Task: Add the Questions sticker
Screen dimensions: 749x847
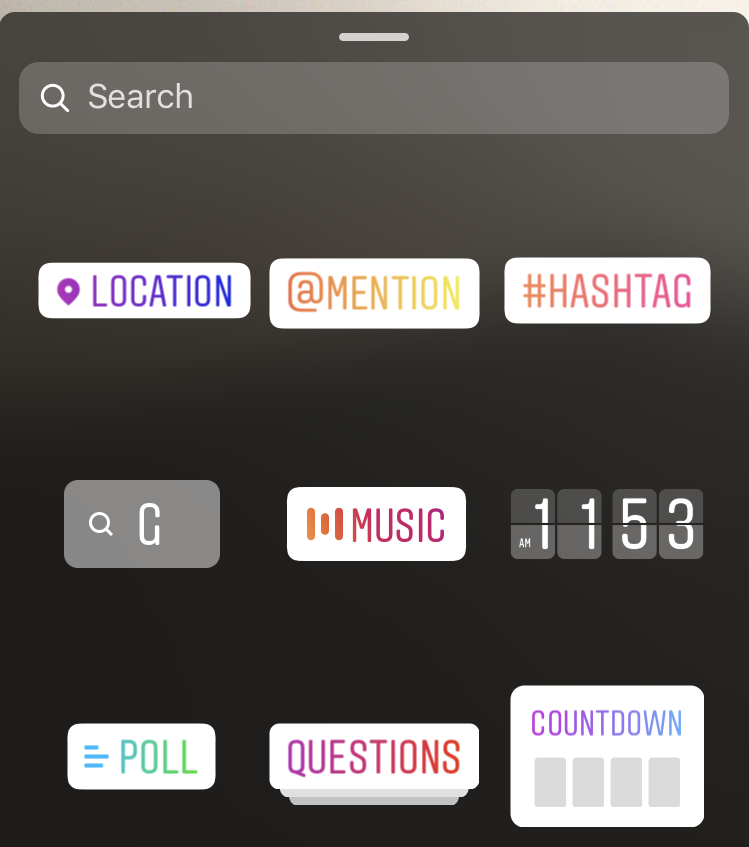Action: (374, 757)
